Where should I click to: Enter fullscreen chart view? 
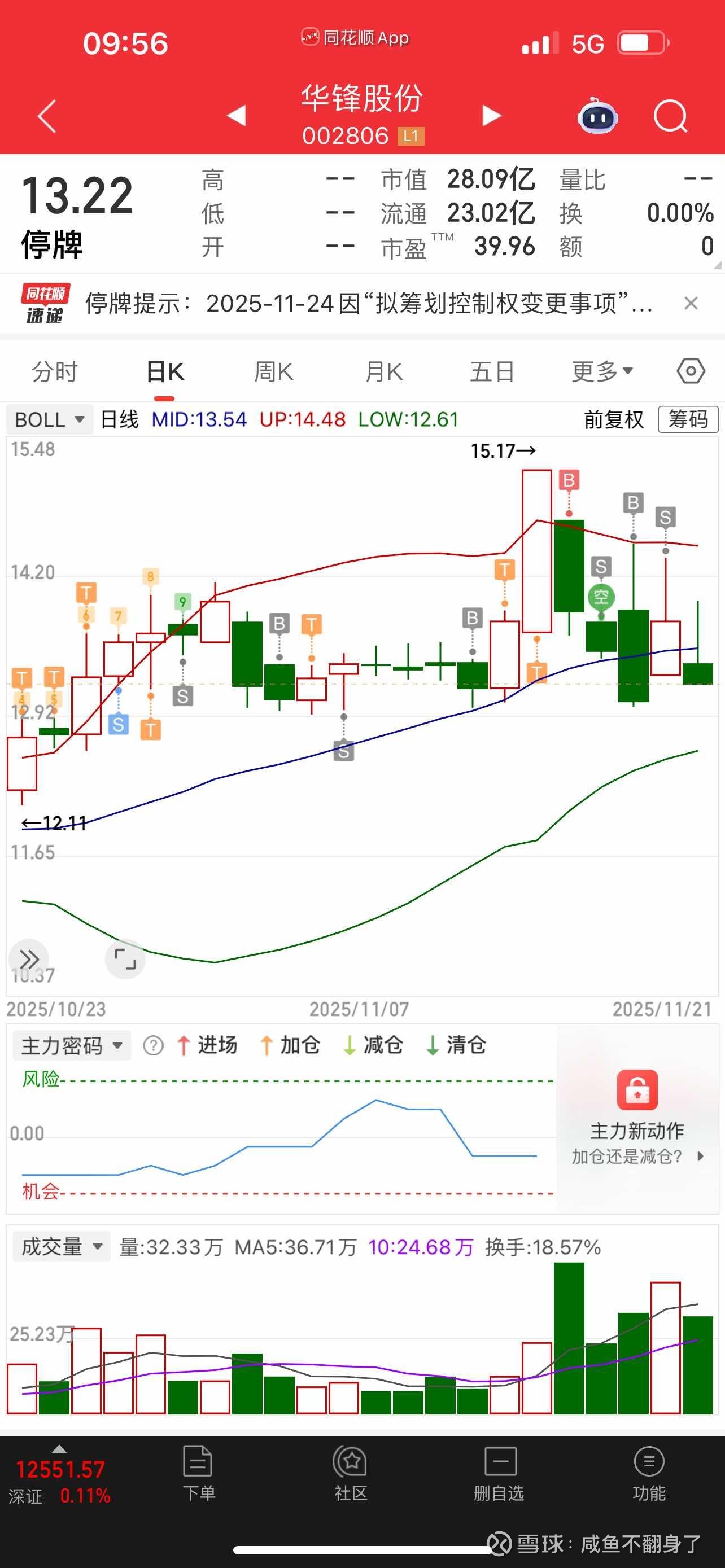(125, 960)
